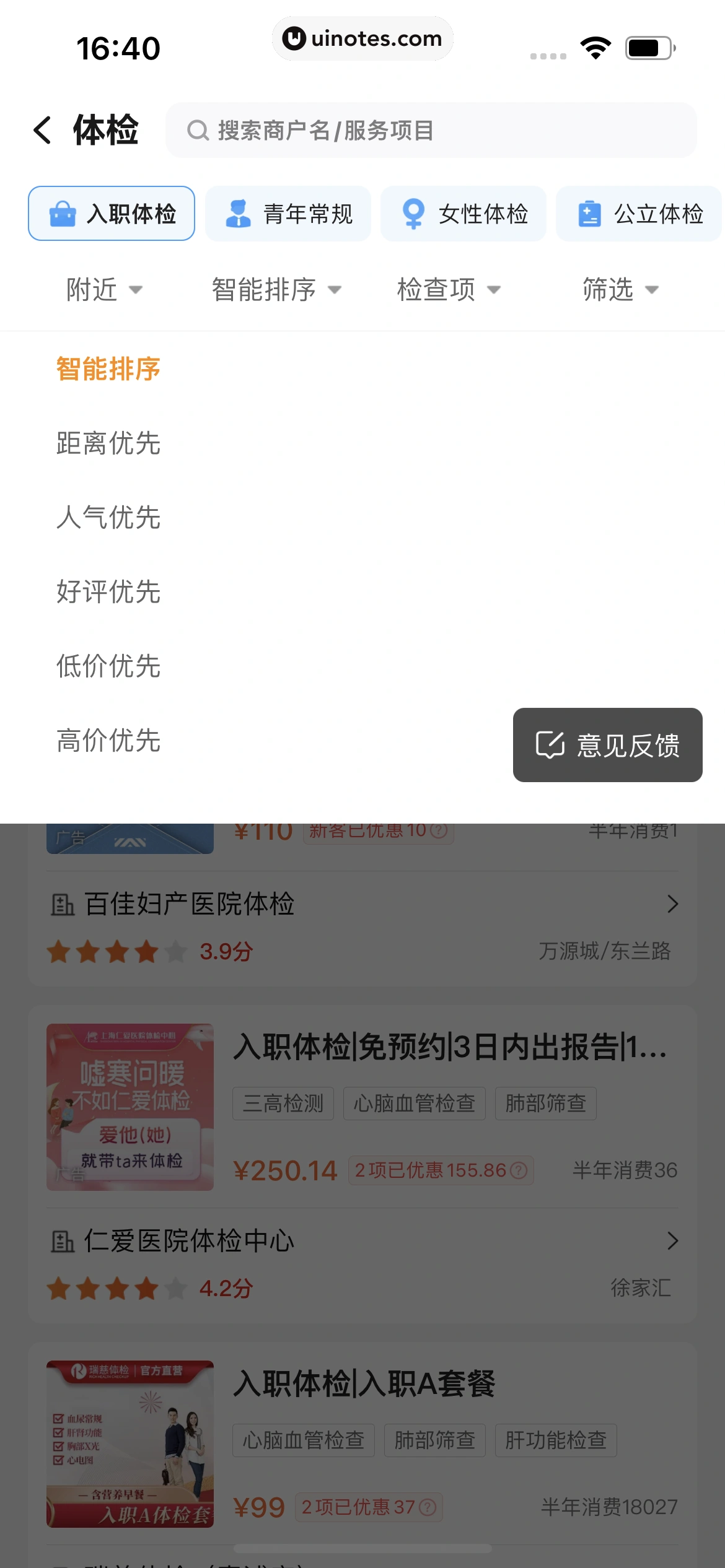This screenshot has width=725, height=1568.
Task: Click the 公立体检 hospital card icon
Action: 590,213
